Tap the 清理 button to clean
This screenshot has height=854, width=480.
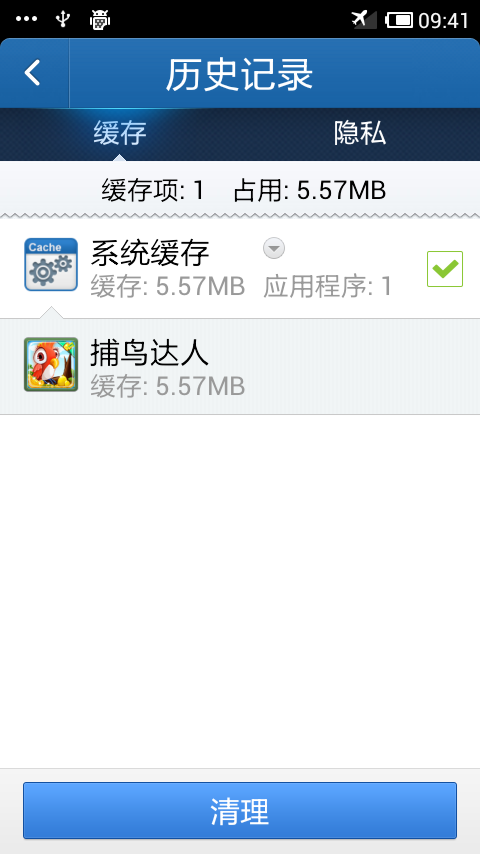coord(240,810)
